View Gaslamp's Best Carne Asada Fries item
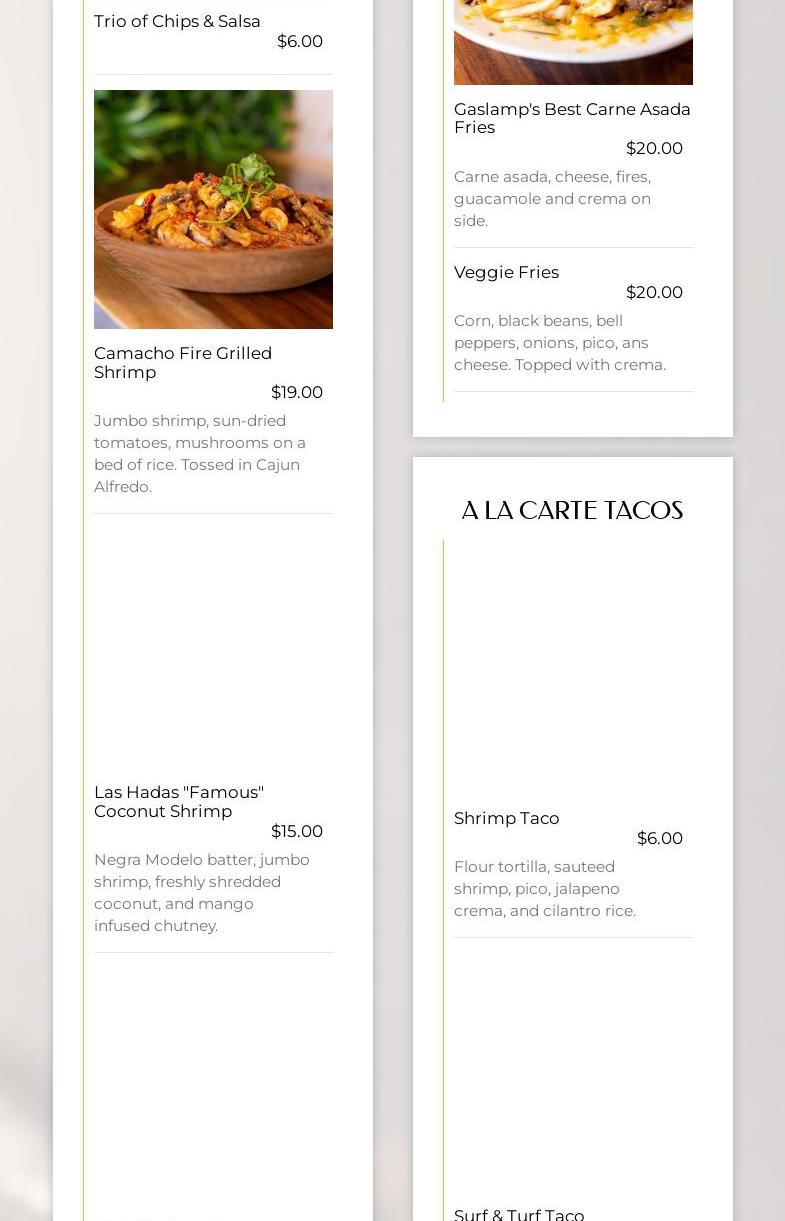The width and height of the screenshot is (785, 1221). (x=571, y=118)
